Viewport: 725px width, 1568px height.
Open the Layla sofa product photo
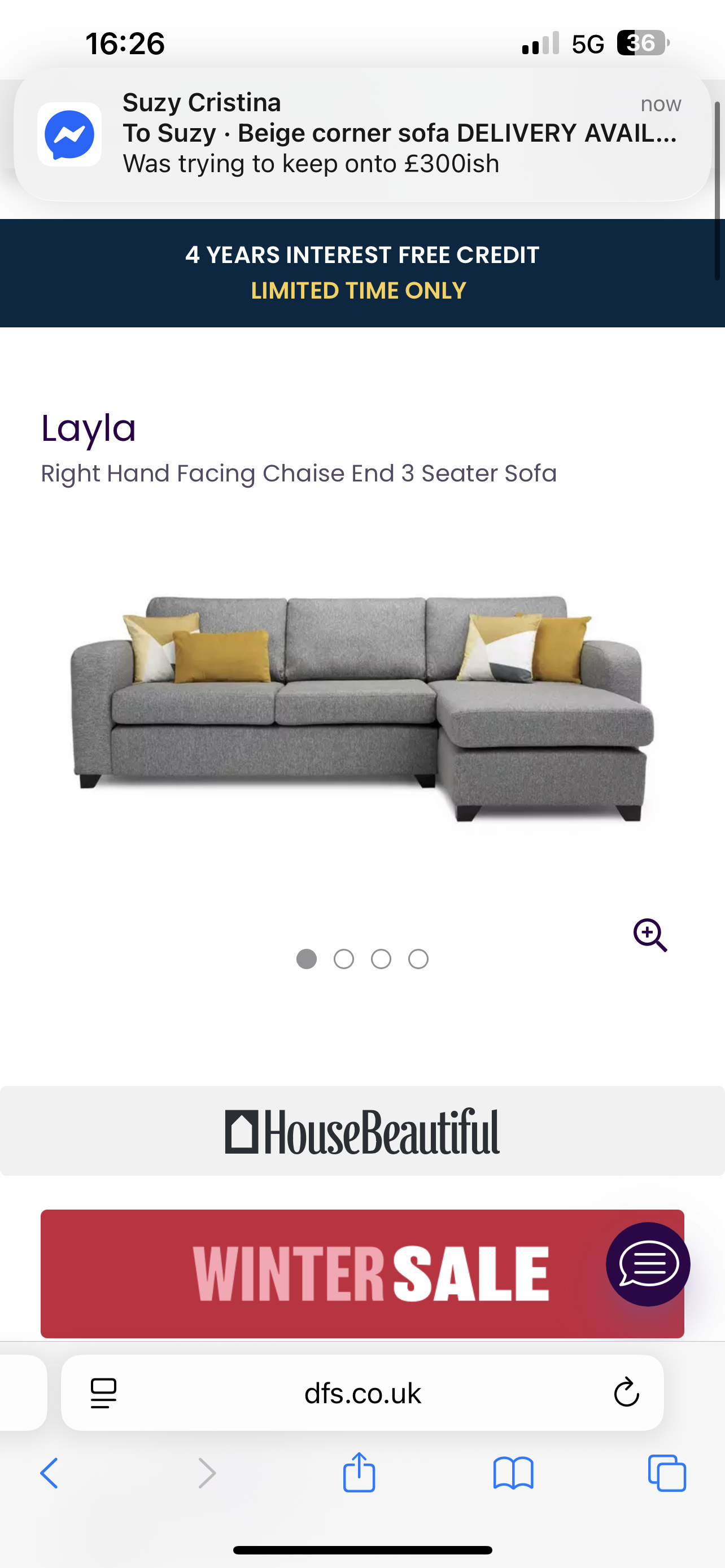[362, 706]
